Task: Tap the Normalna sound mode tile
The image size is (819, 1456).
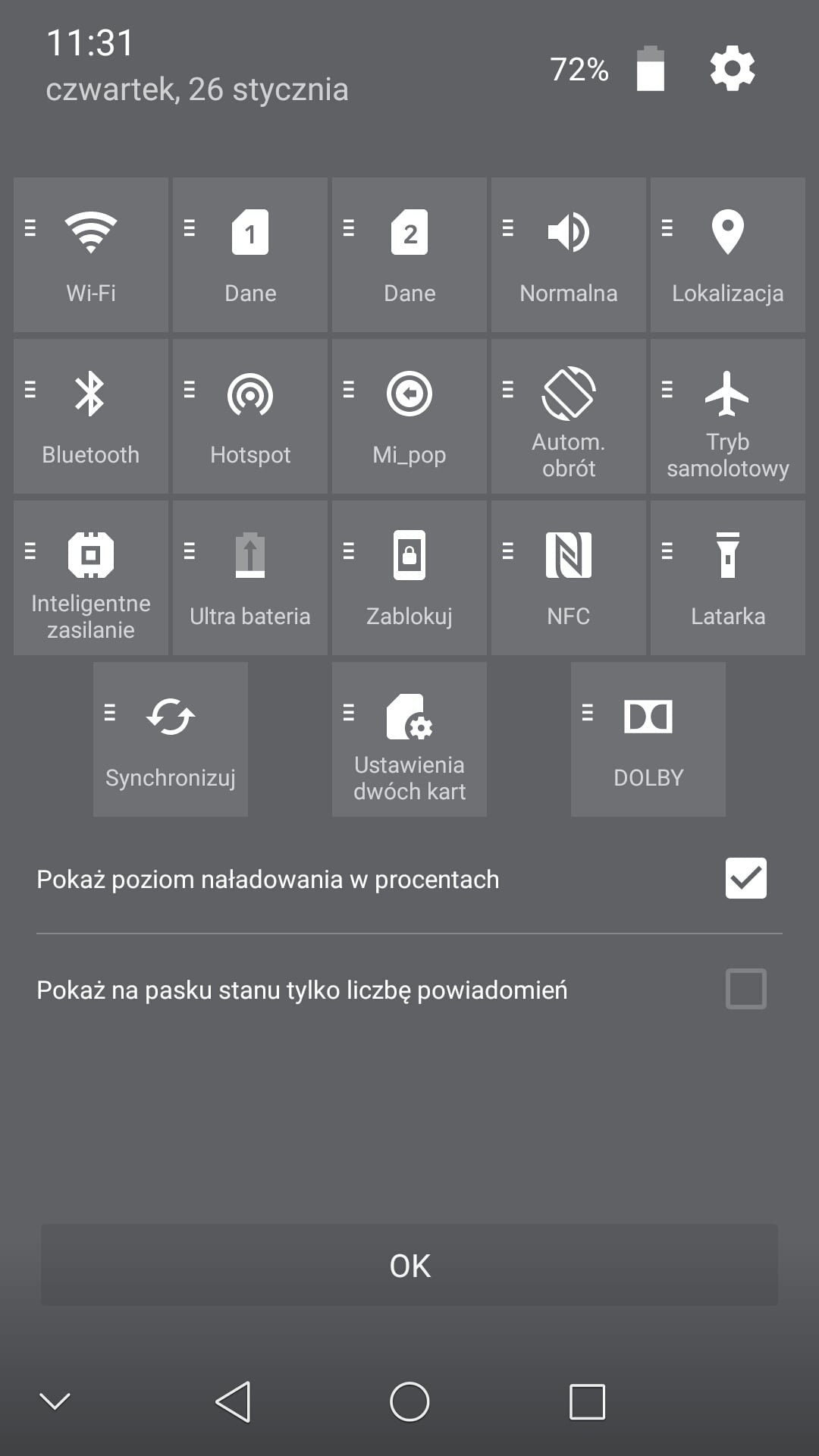Action: [x=569, y=255]
